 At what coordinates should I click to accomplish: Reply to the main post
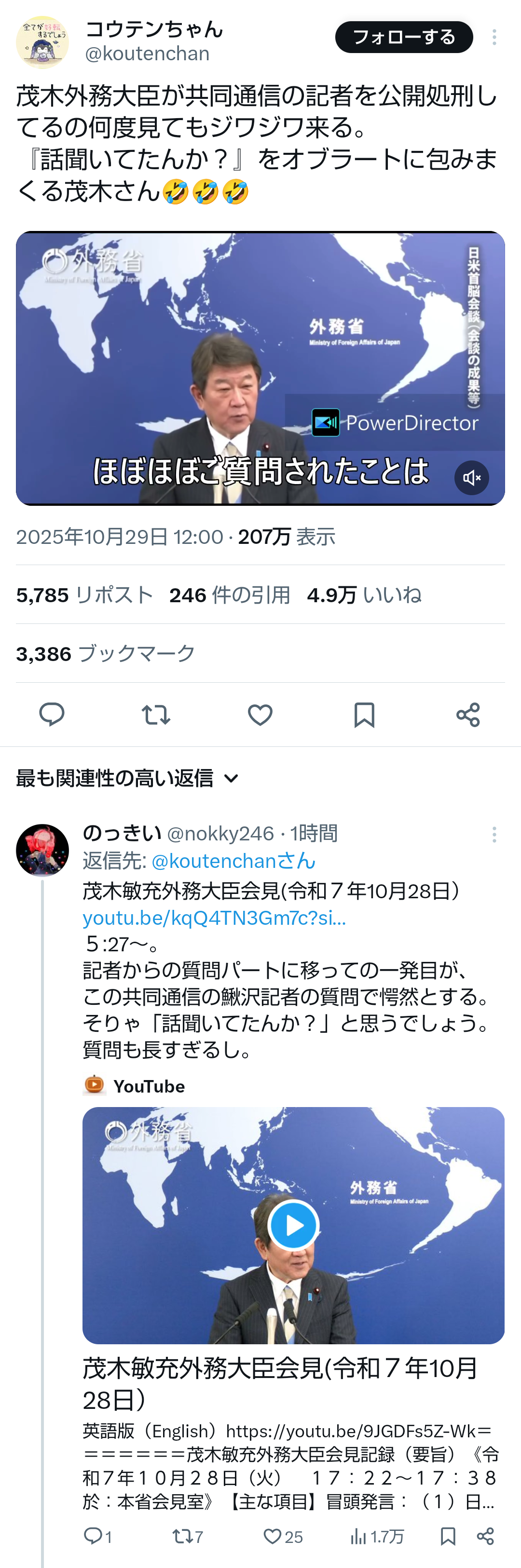tap(52, 714)
